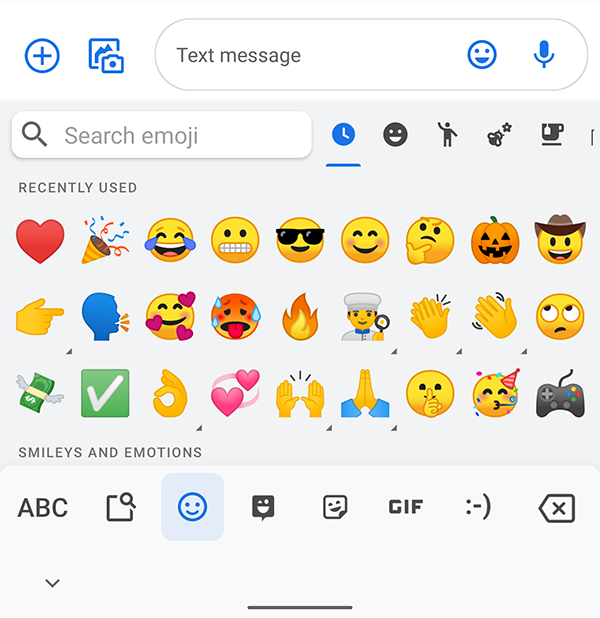Insert the fire emoji
Screen dimensions: 600x618
click(x=300, y=317)
